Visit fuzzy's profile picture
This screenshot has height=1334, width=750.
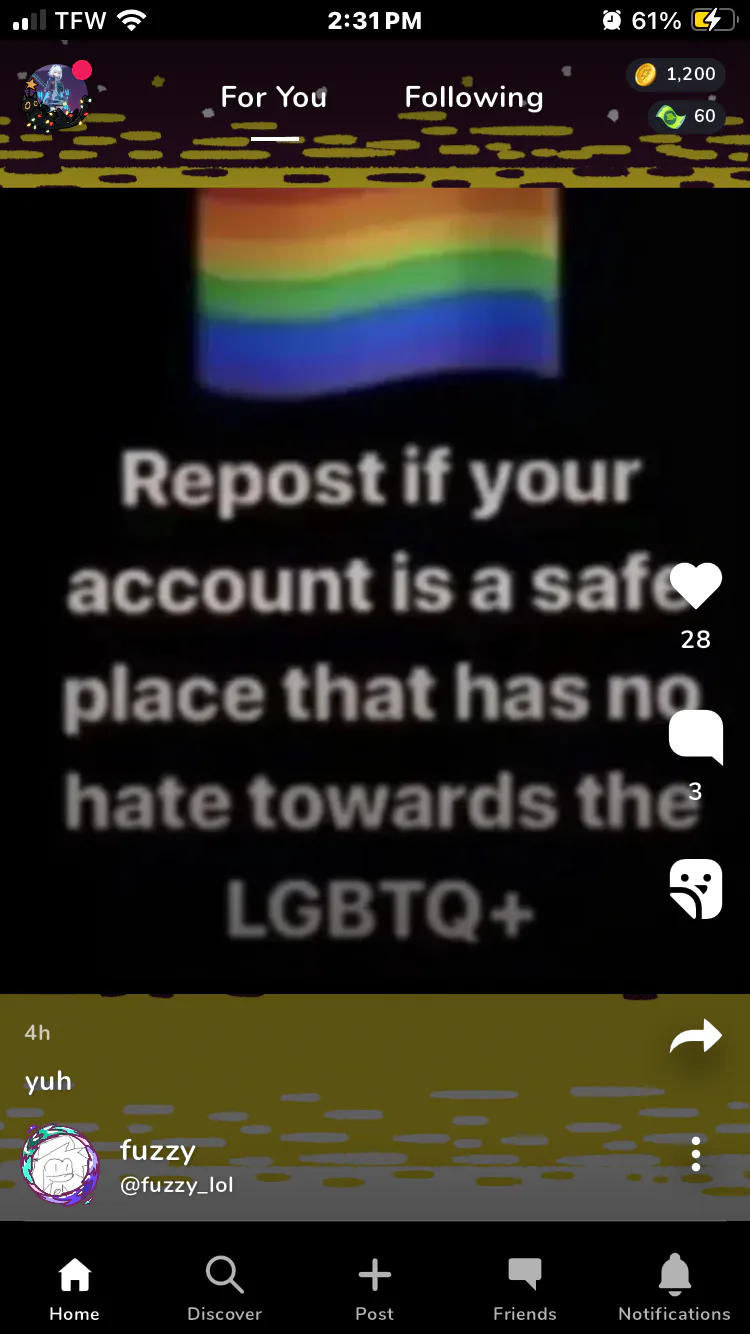pyautogui.click(x=60, y=1165)
